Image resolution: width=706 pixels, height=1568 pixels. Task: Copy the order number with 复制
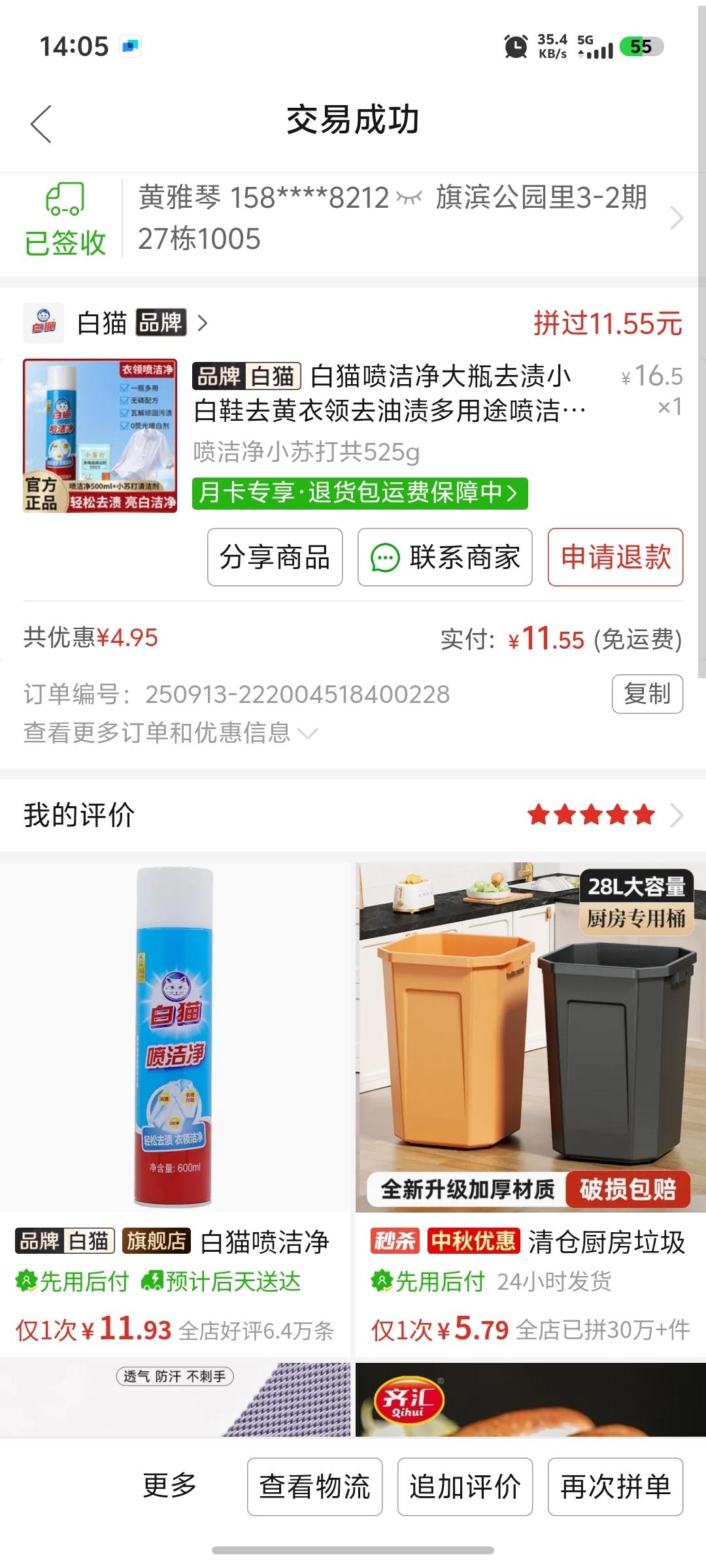pyautogui.click(x=647, y=694)
